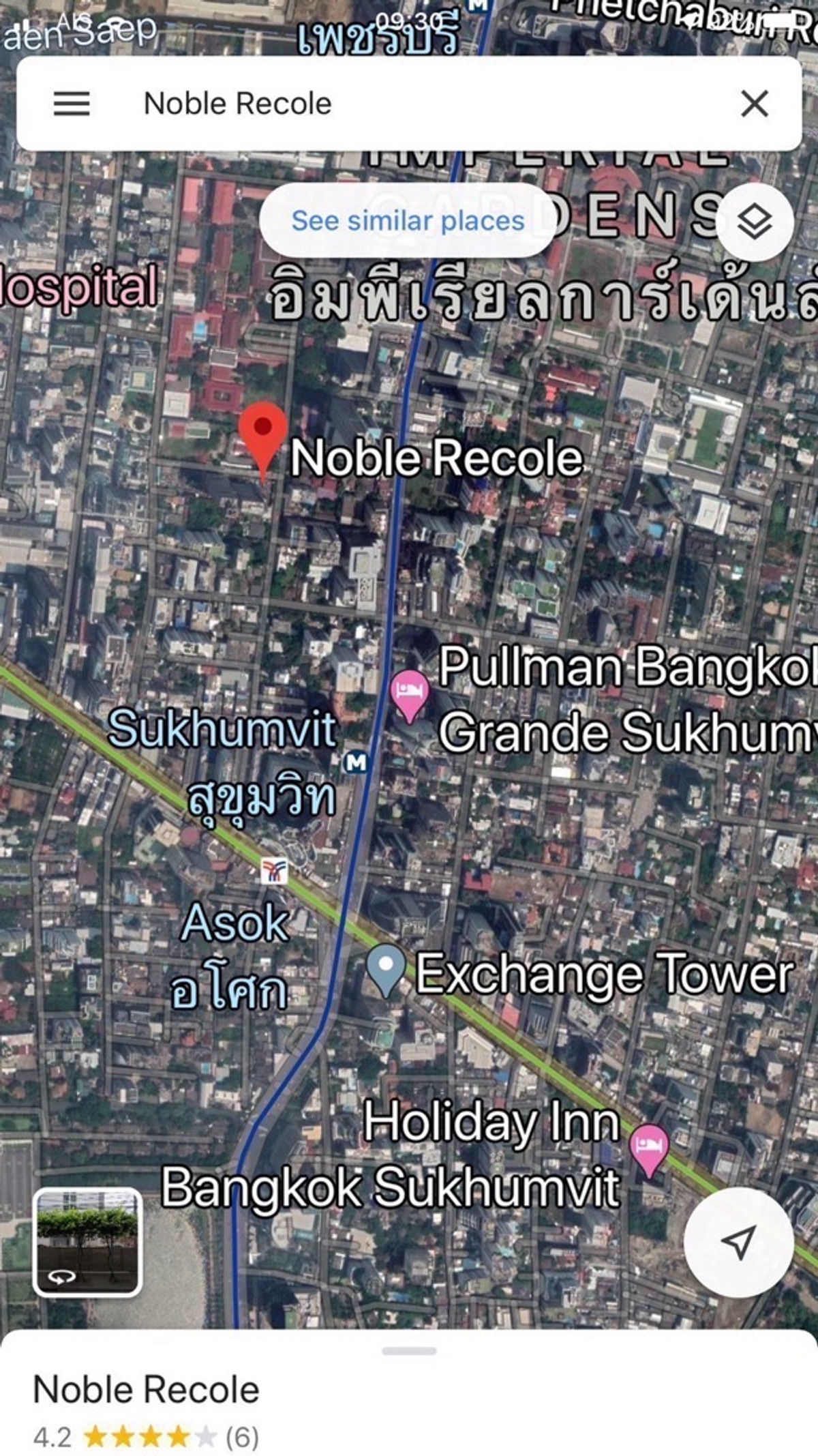Open the hamburger menu
The width and height of the screenshot is (818, 1456).
click(72, 104)
